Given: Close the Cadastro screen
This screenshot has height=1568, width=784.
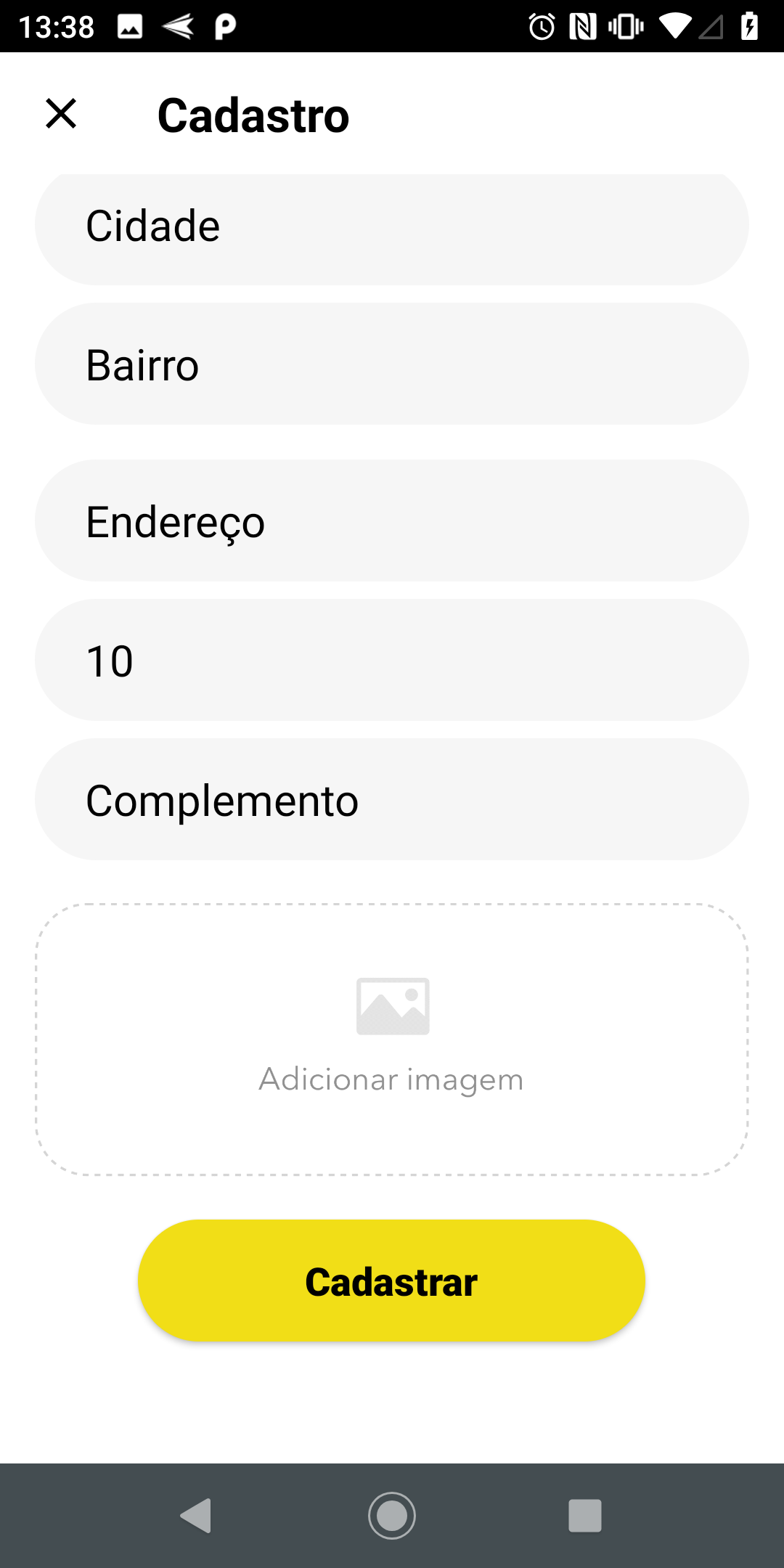Looking at the screenshot, I should (61, 114).
